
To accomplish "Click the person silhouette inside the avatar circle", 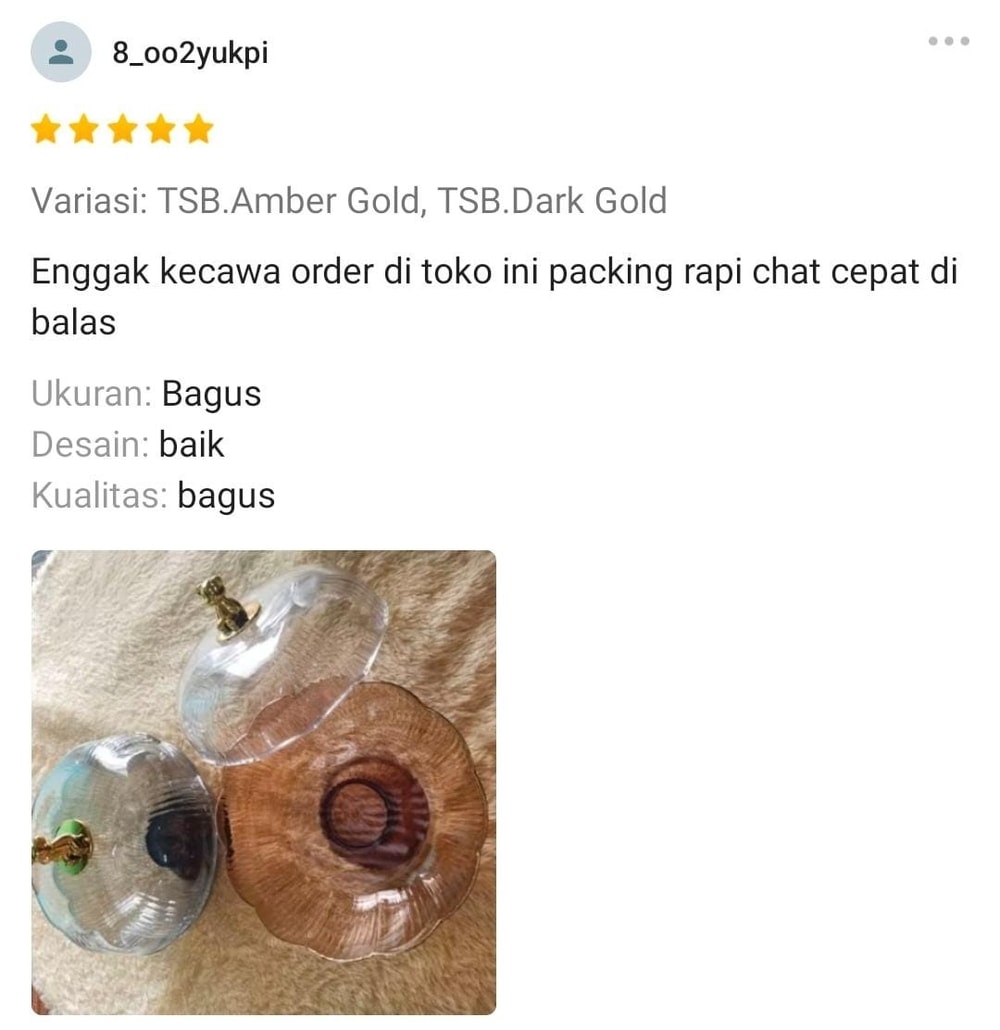I will pyautogui.click(x=62, y=53).
